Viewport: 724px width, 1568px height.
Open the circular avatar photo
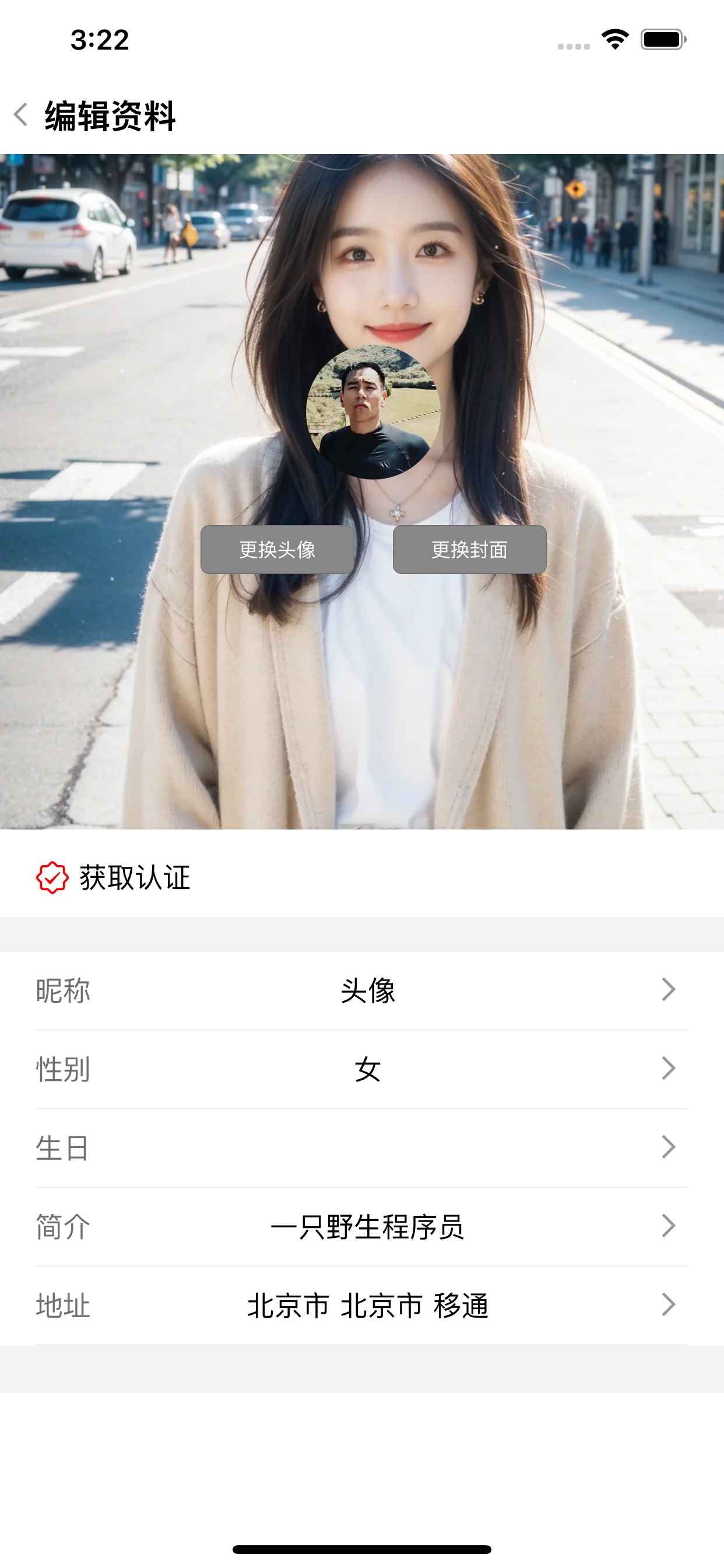[x=373, y=412]
